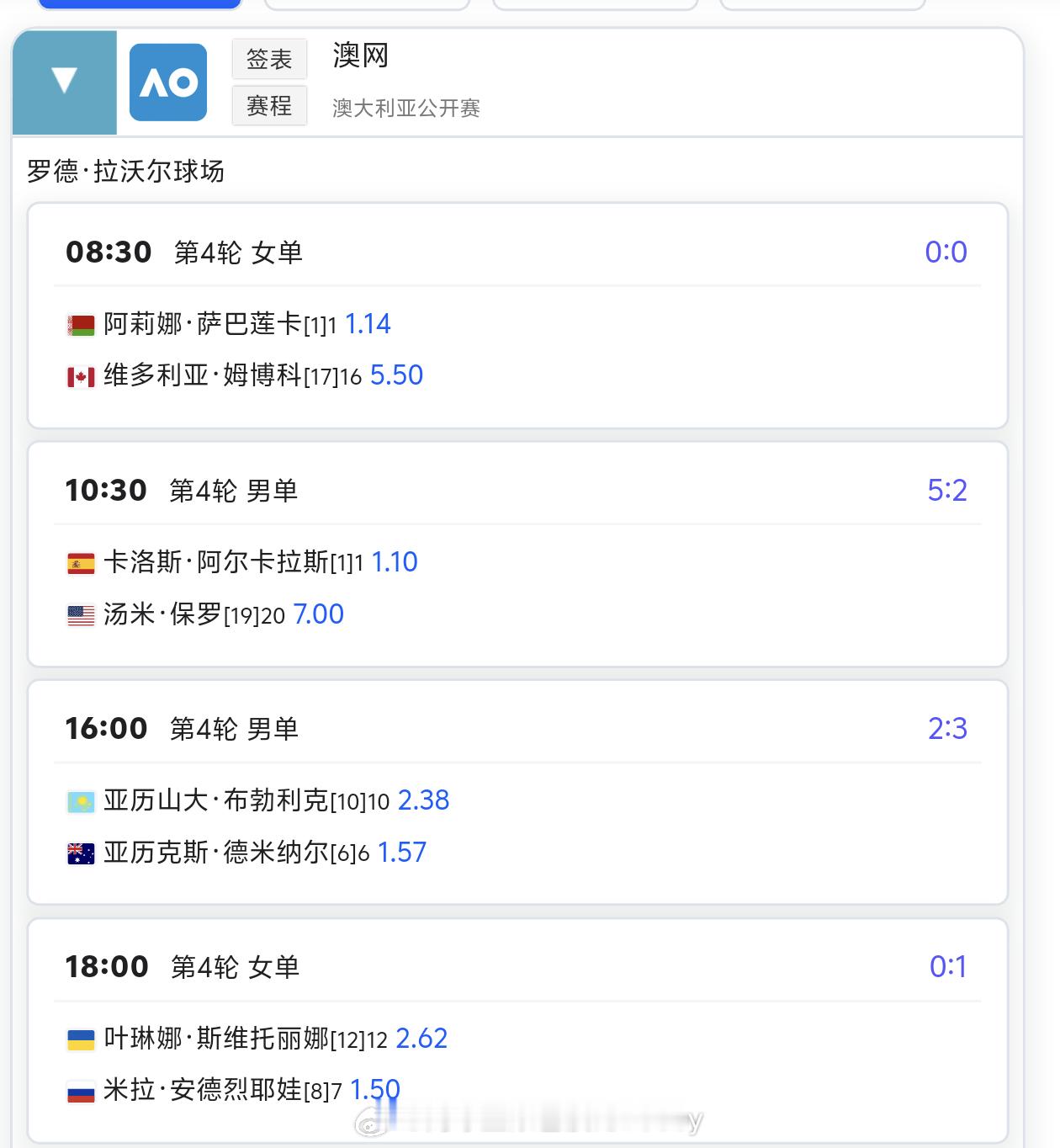The image size is (1060, 1148).
Task: Select the Belarus flag beside Sabalenka
Action: click(x=79, y=323)
